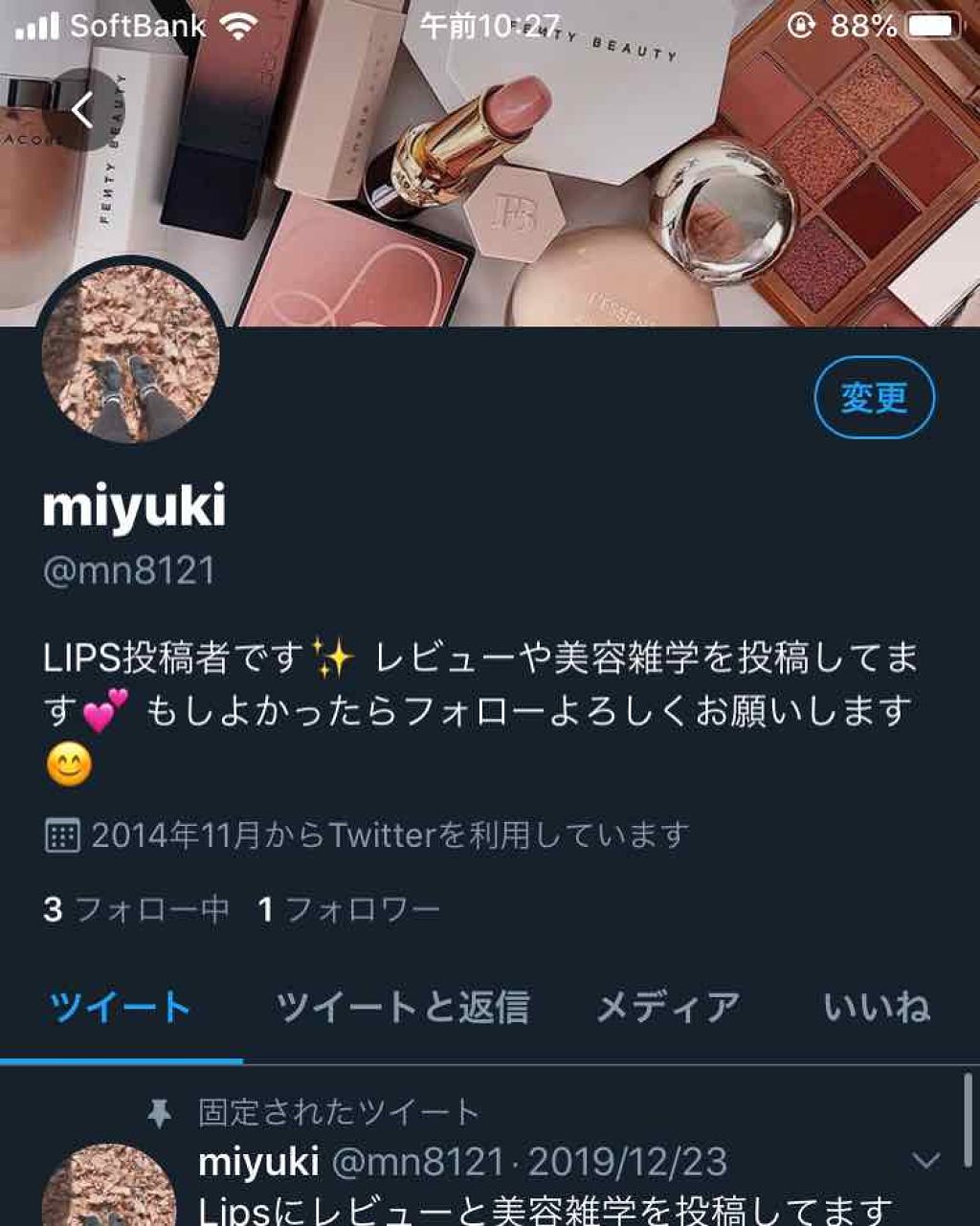Open the いいね tab

click(x=877, y=1006)
